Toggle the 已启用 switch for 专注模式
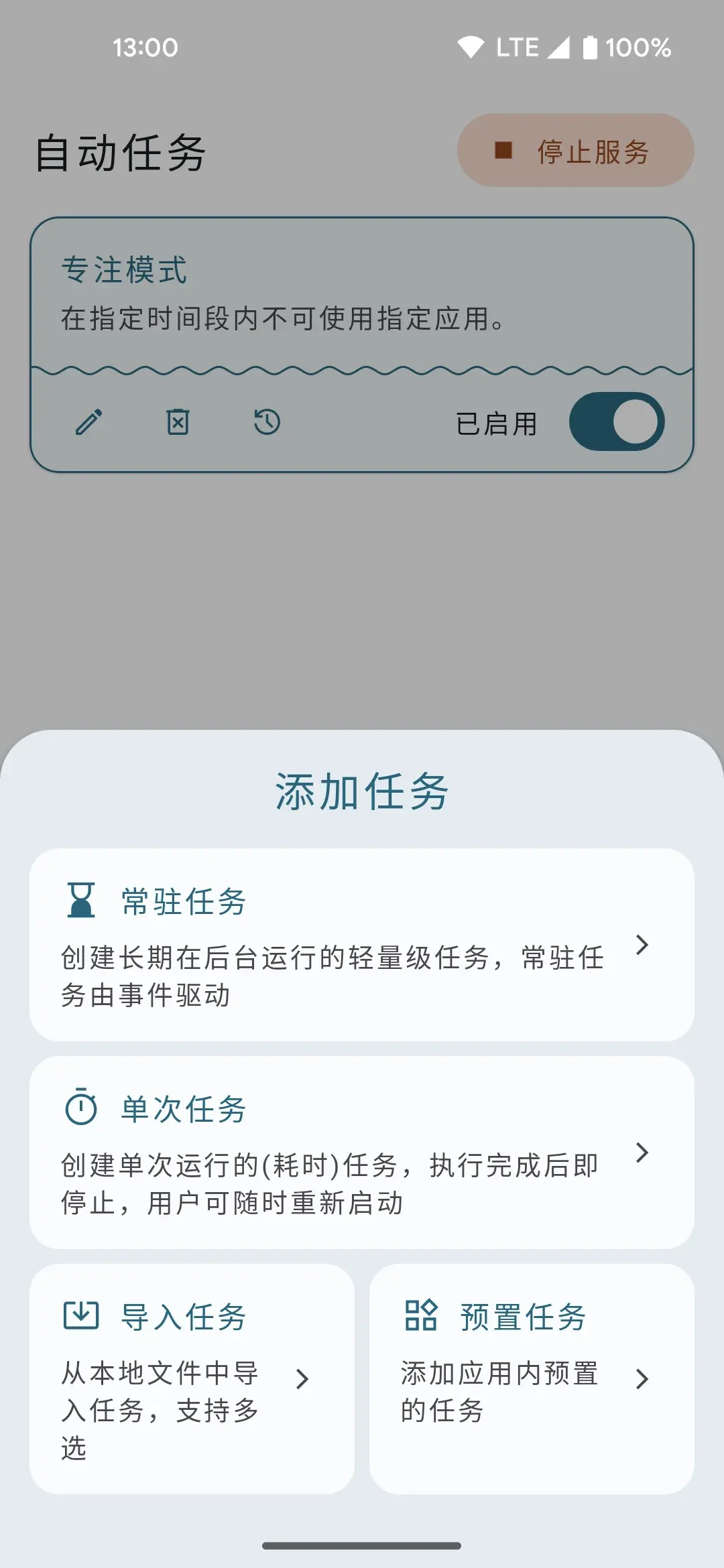Viewport: 724px width, 1568px height. (616, 422)
